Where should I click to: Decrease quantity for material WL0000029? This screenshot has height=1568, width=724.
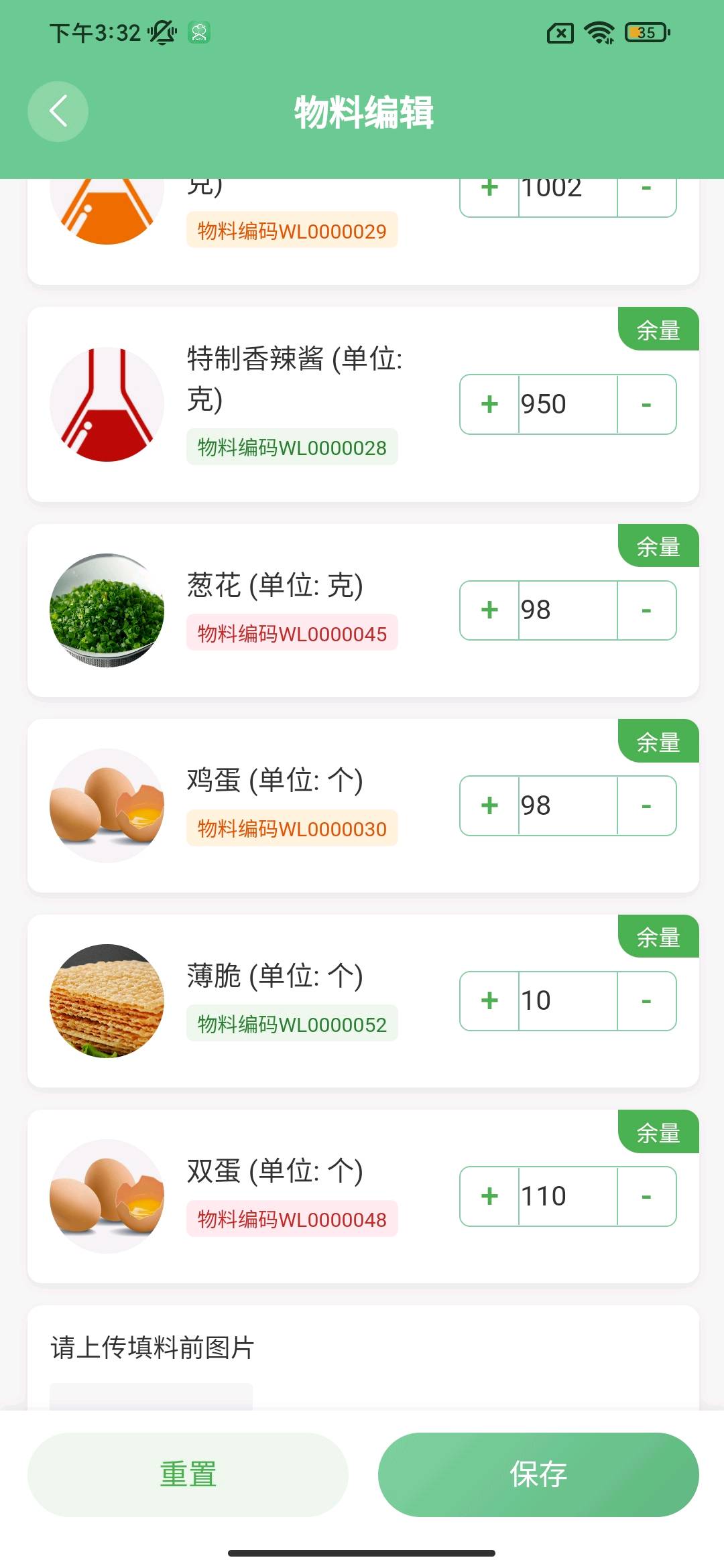point(646,196)
